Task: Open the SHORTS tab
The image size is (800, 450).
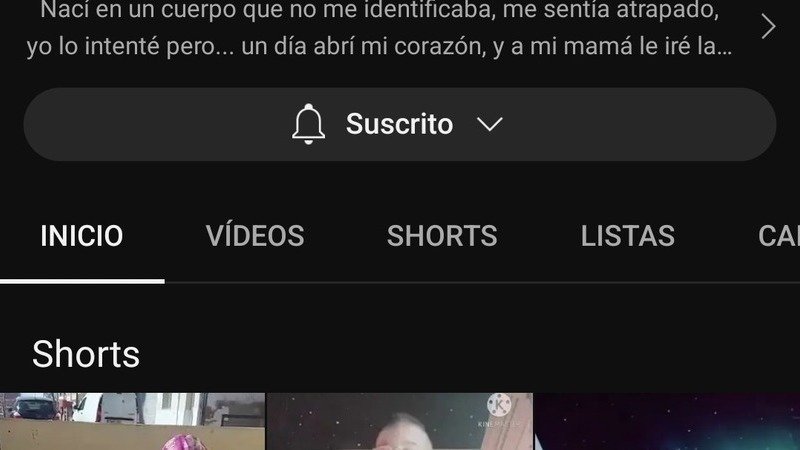Action: (x=442, y=236)
